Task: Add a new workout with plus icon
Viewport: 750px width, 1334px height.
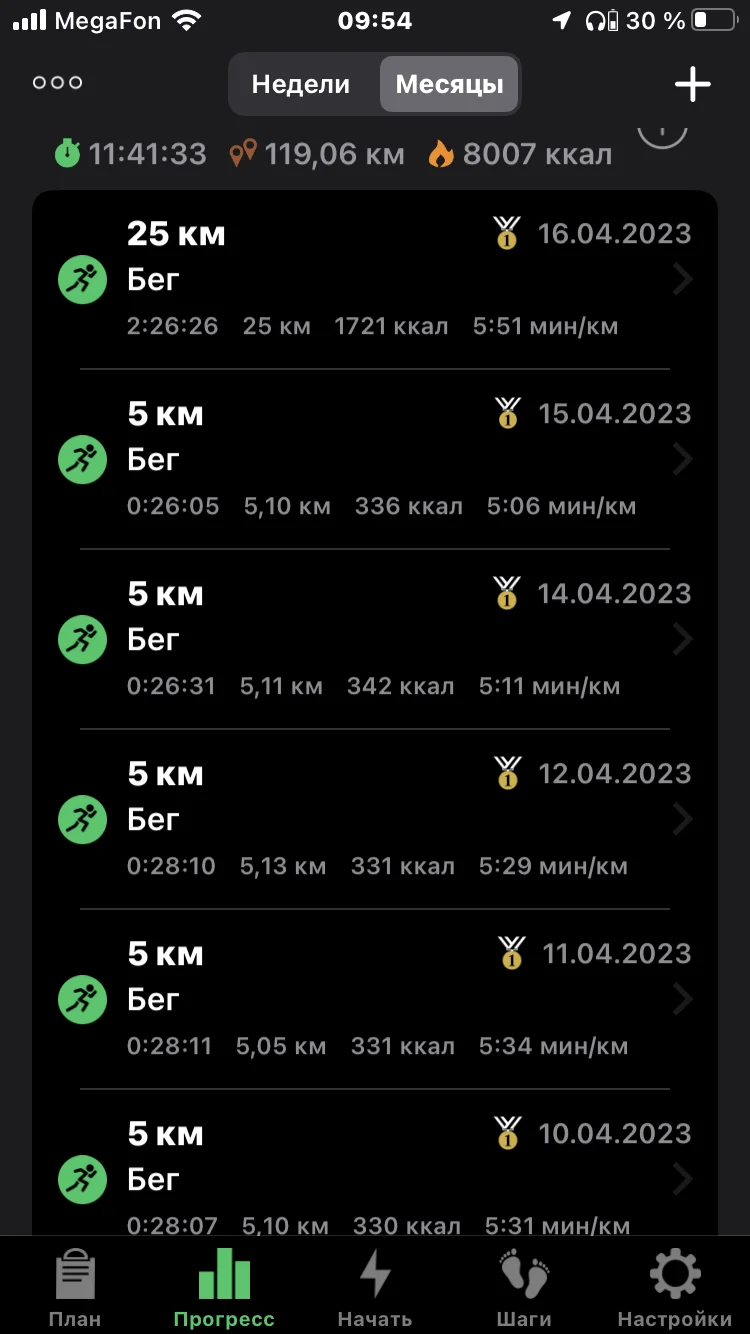Action: (x=692, y=84)
